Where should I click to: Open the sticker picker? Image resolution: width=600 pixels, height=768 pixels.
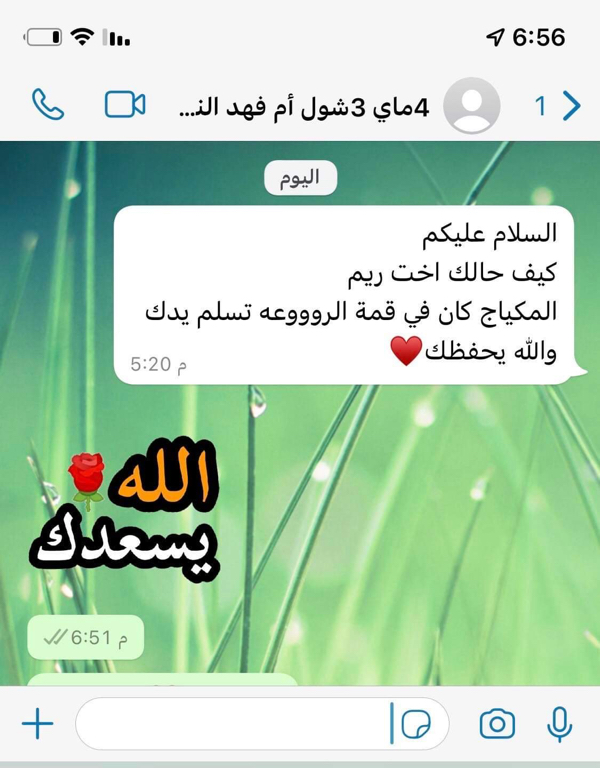(415, 723)
